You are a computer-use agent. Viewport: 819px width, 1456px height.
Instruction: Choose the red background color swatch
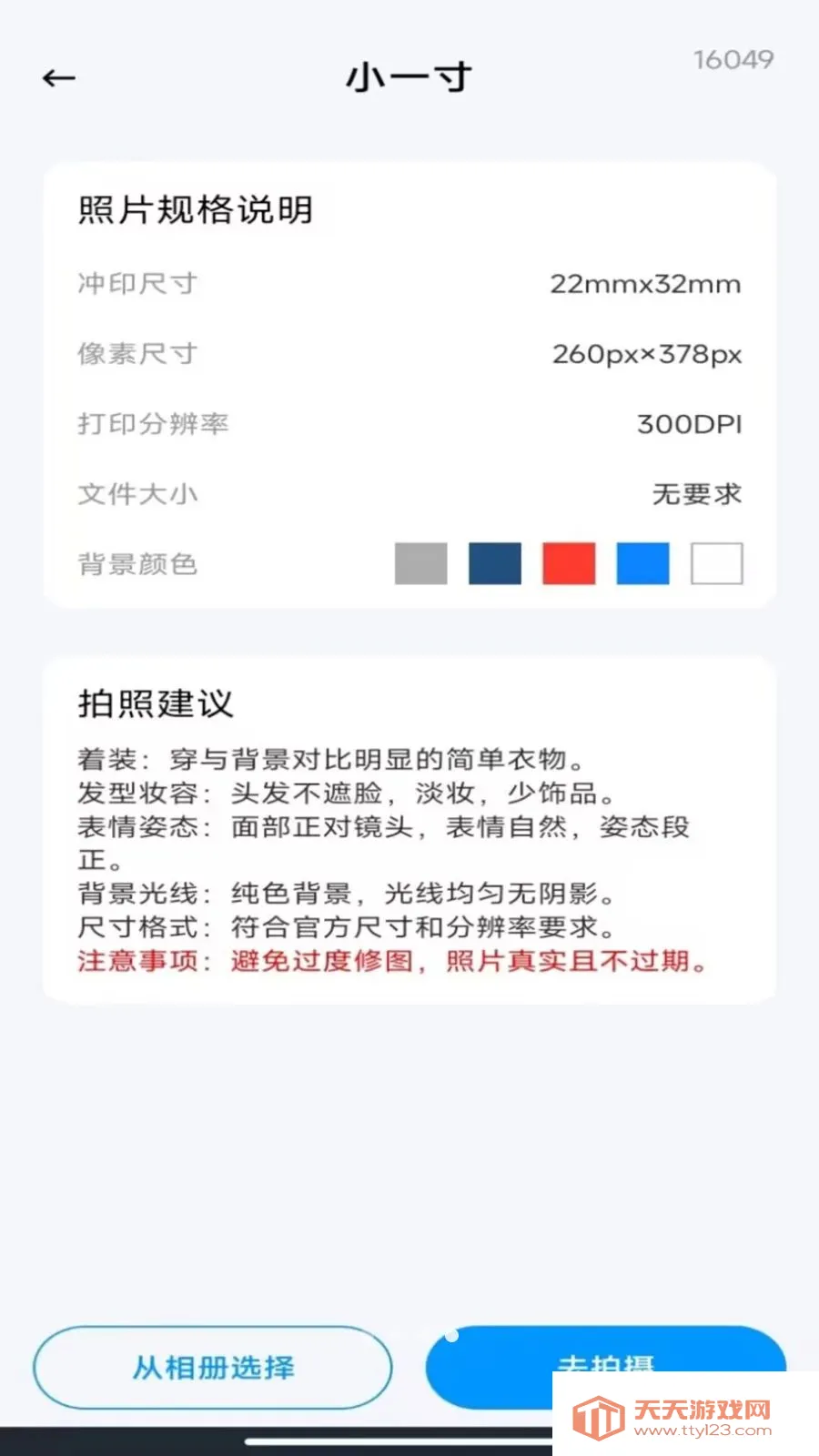(568, 563)
